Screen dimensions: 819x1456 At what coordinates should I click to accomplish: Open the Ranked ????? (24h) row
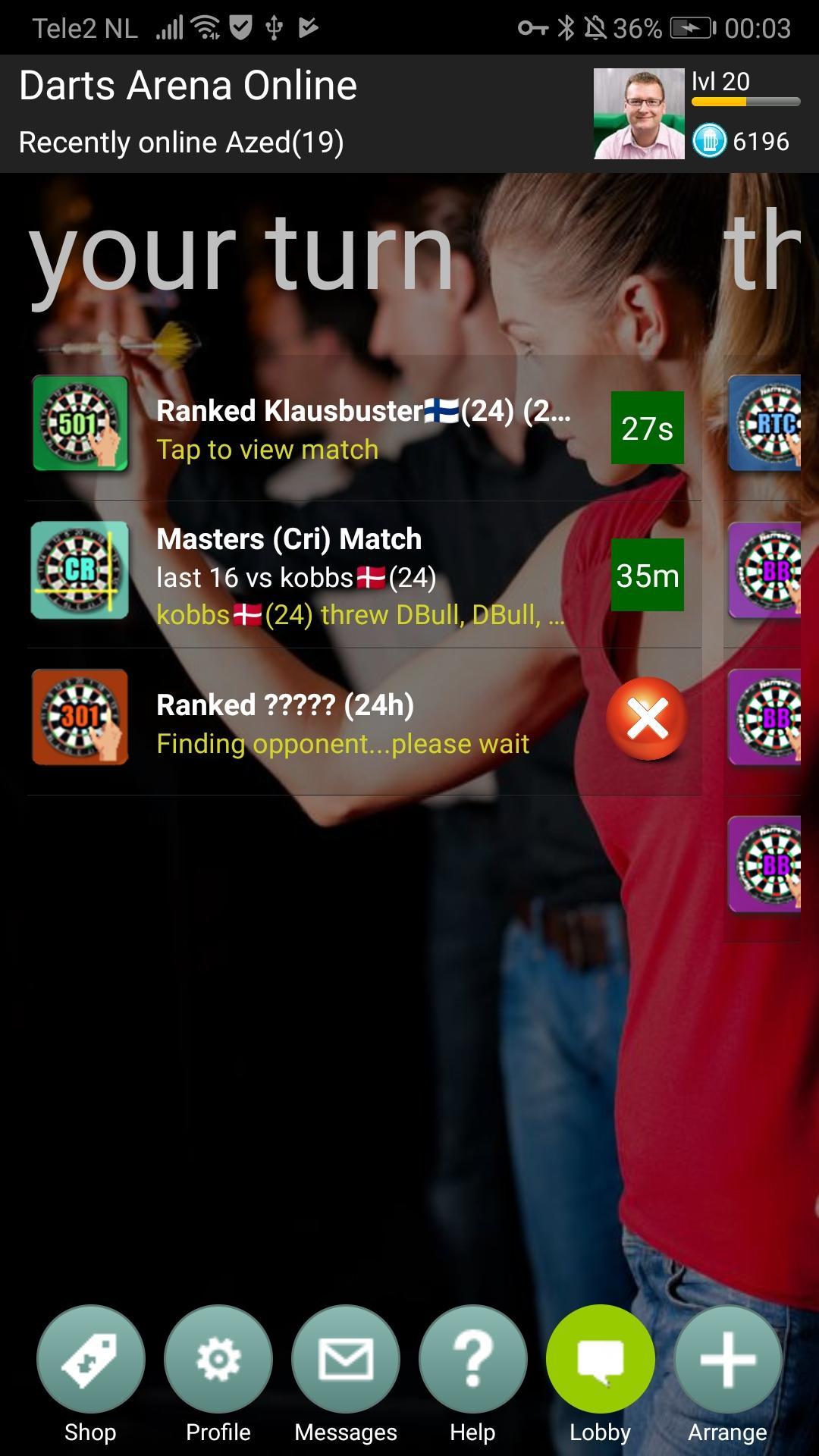341,723
